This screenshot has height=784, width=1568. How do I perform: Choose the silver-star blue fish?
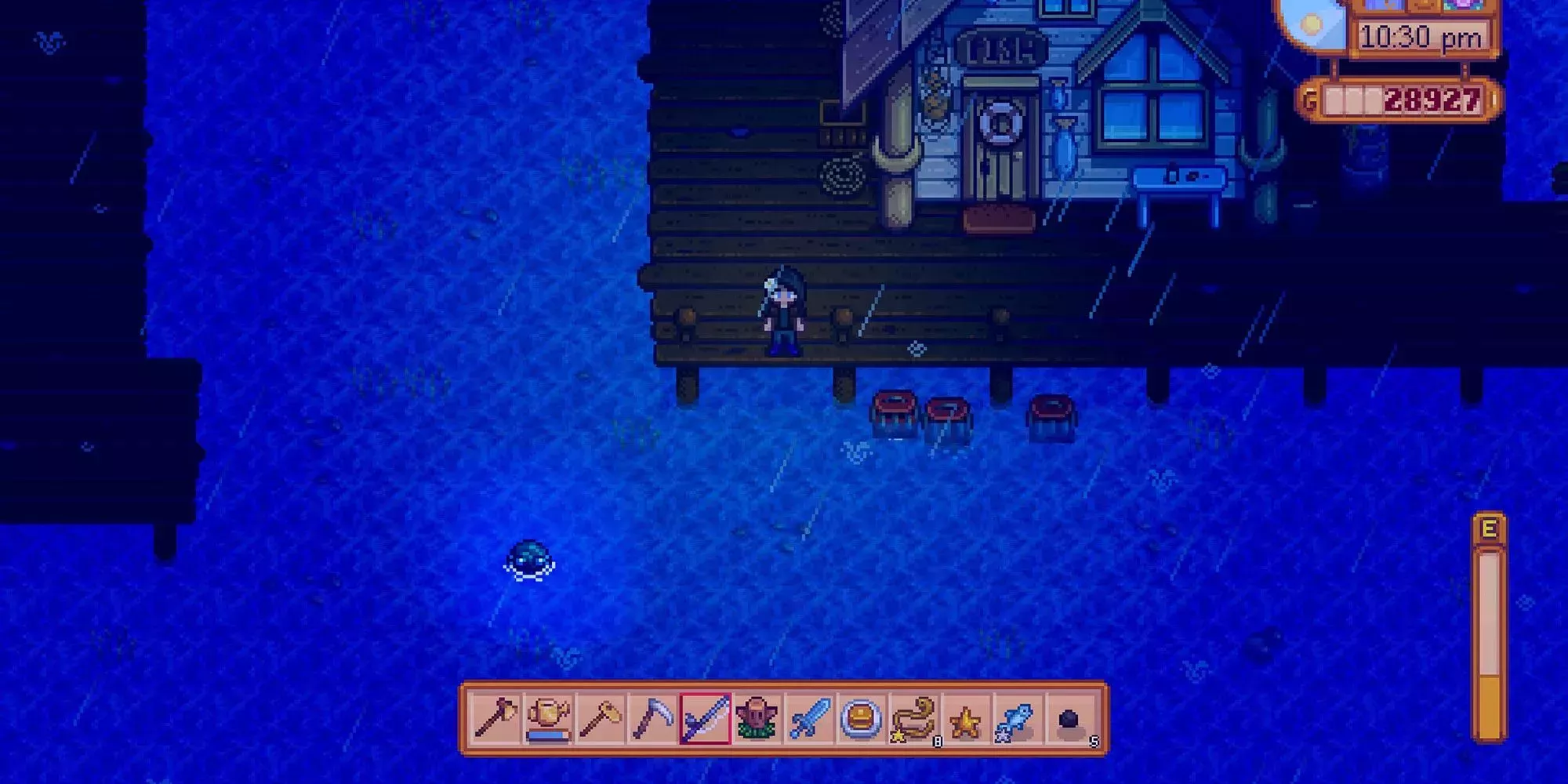click(1017, 718)
